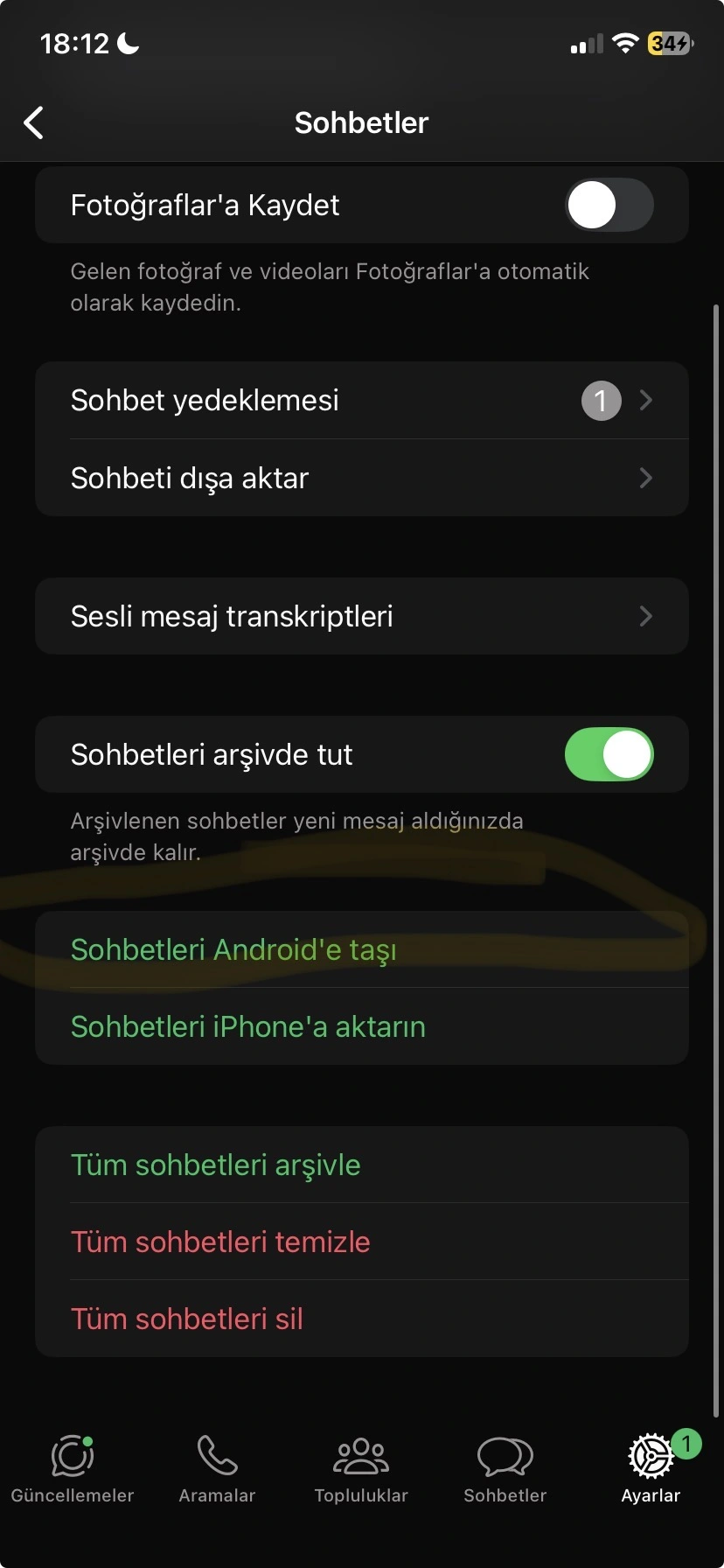Go back from the Sohbetler settings
Viewport: 724px width, 1568px height.
coord(34,123)
